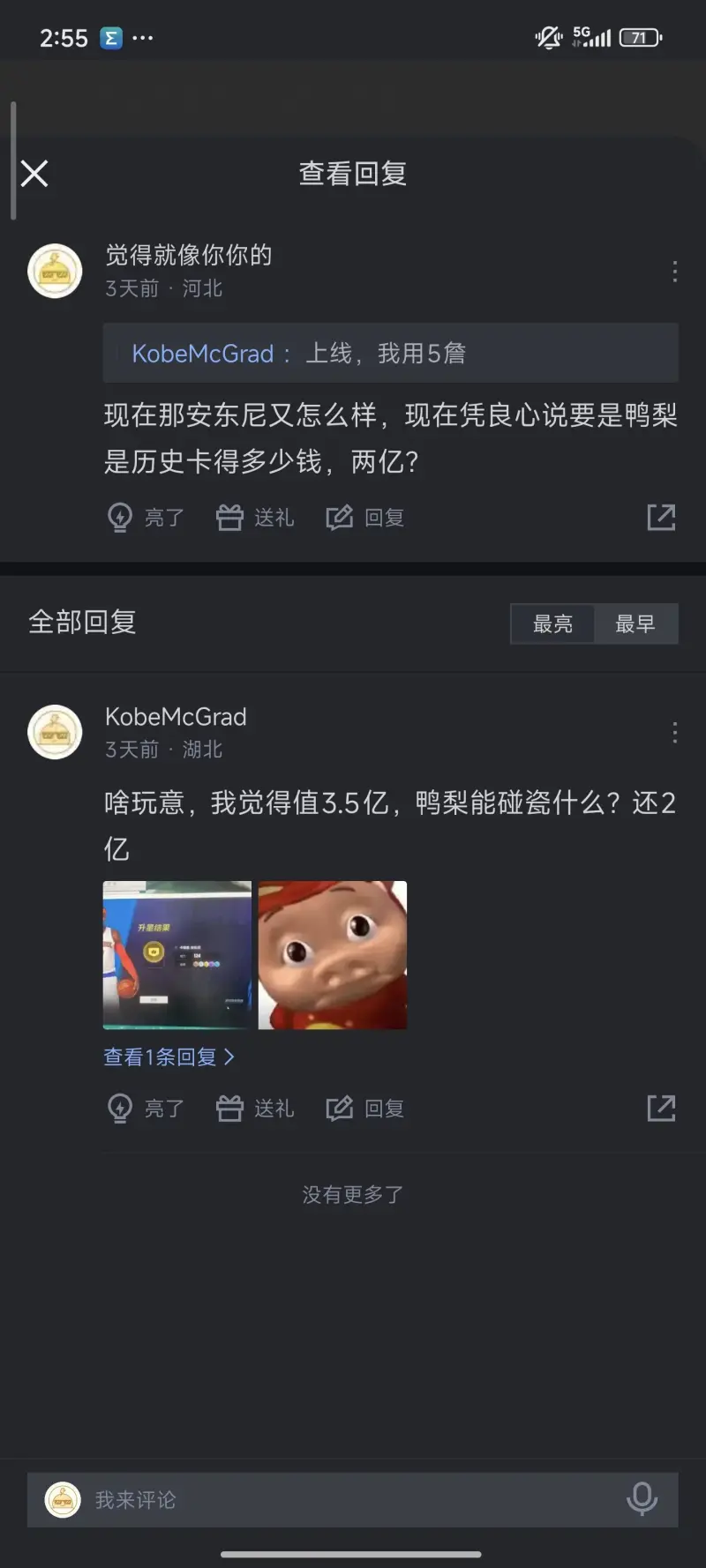Close the 查看回复 panel
The image size is (706, 1568).
coord(34,174)
